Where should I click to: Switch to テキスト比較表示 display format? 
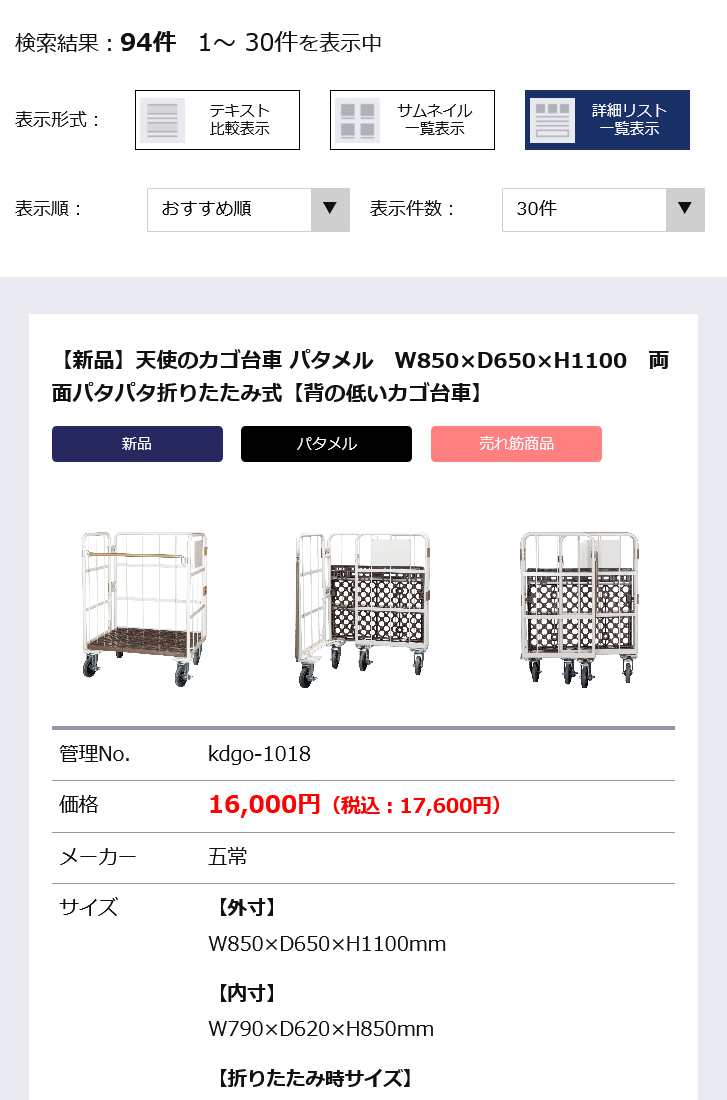(217, 120)
